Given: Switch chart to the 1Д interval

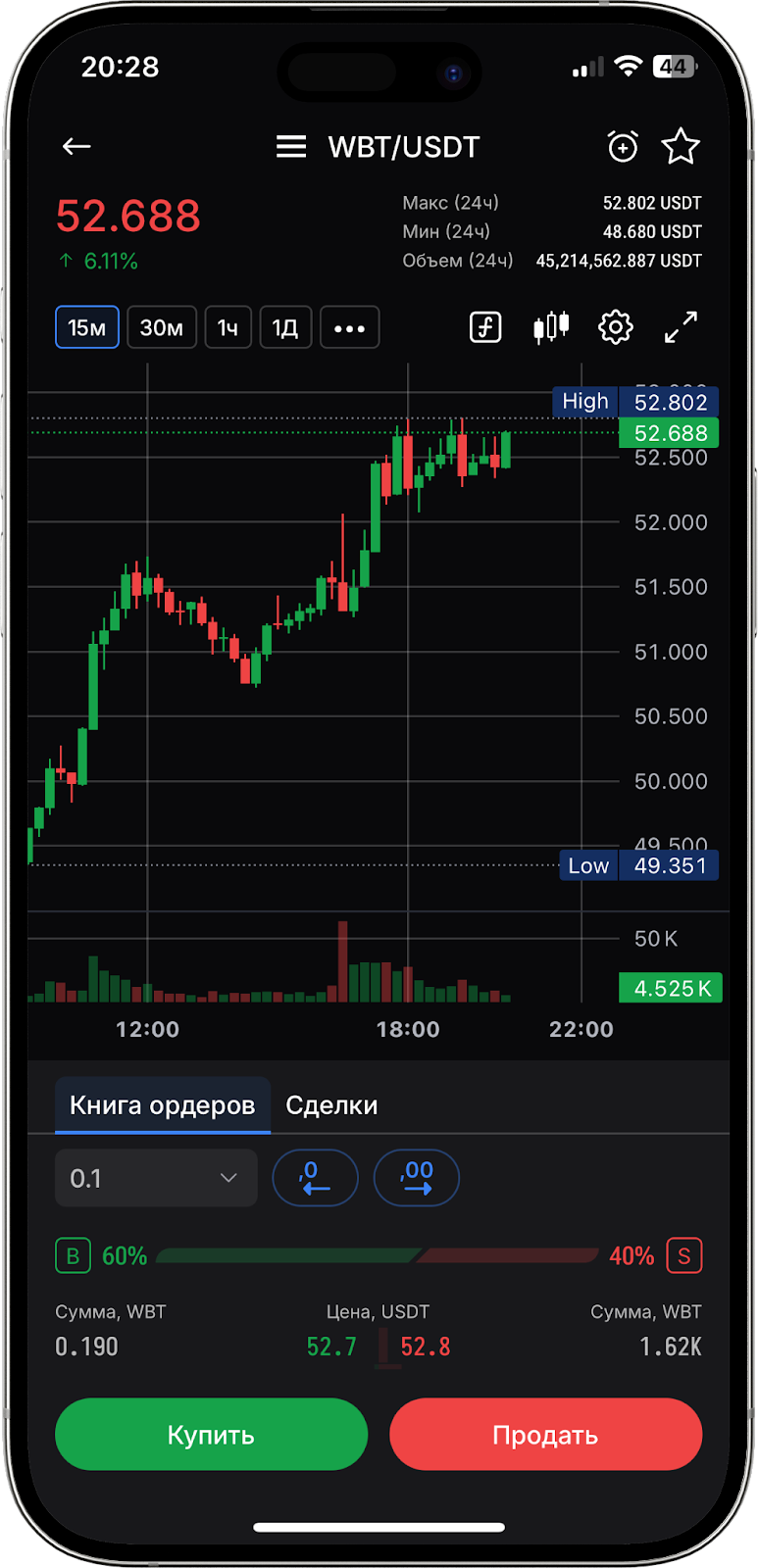Looking at the screenshot, I should coord(285,327).
